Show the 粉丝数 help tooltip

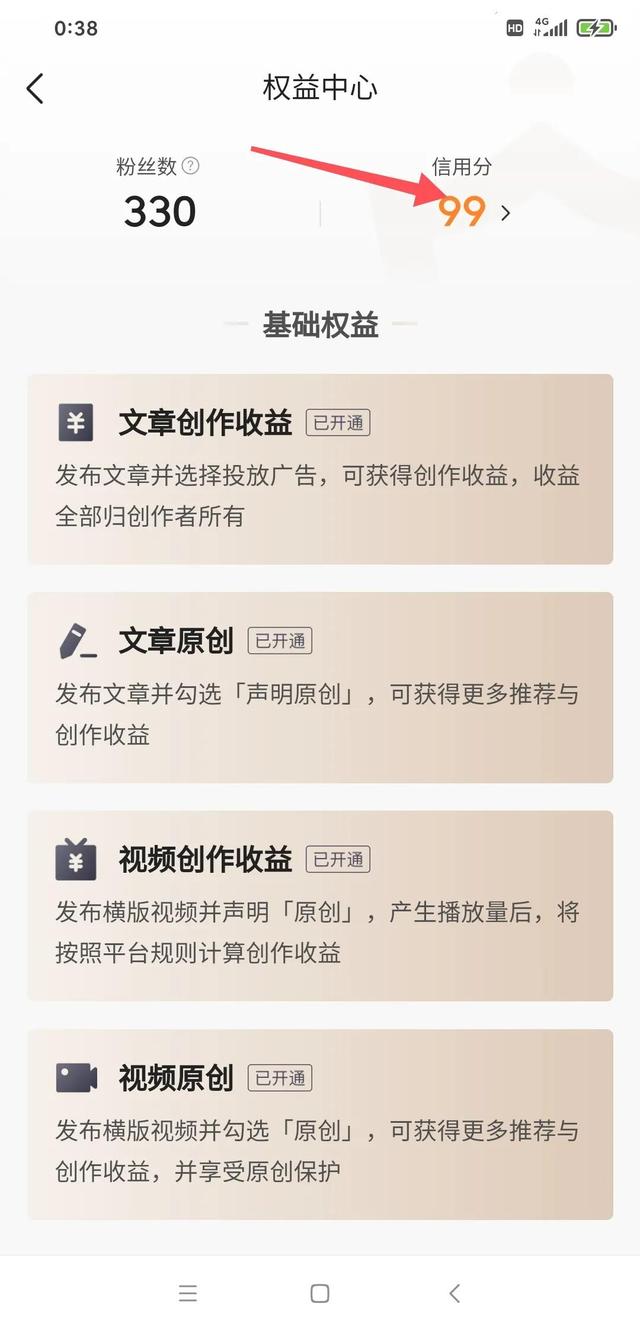tap(190, 166)
